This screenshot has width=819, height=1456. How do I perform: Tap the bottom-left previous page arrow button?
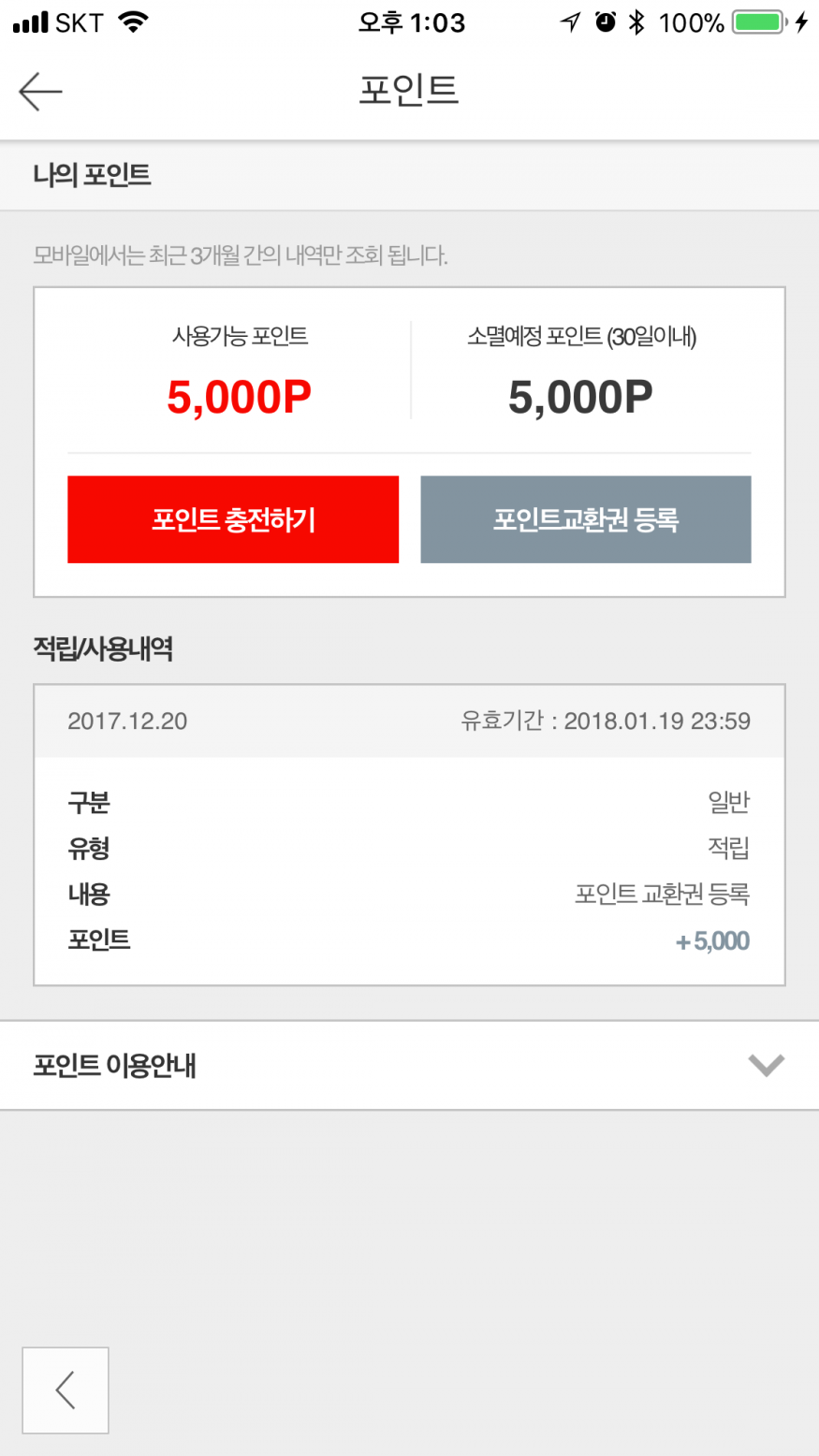point(66,1390)
